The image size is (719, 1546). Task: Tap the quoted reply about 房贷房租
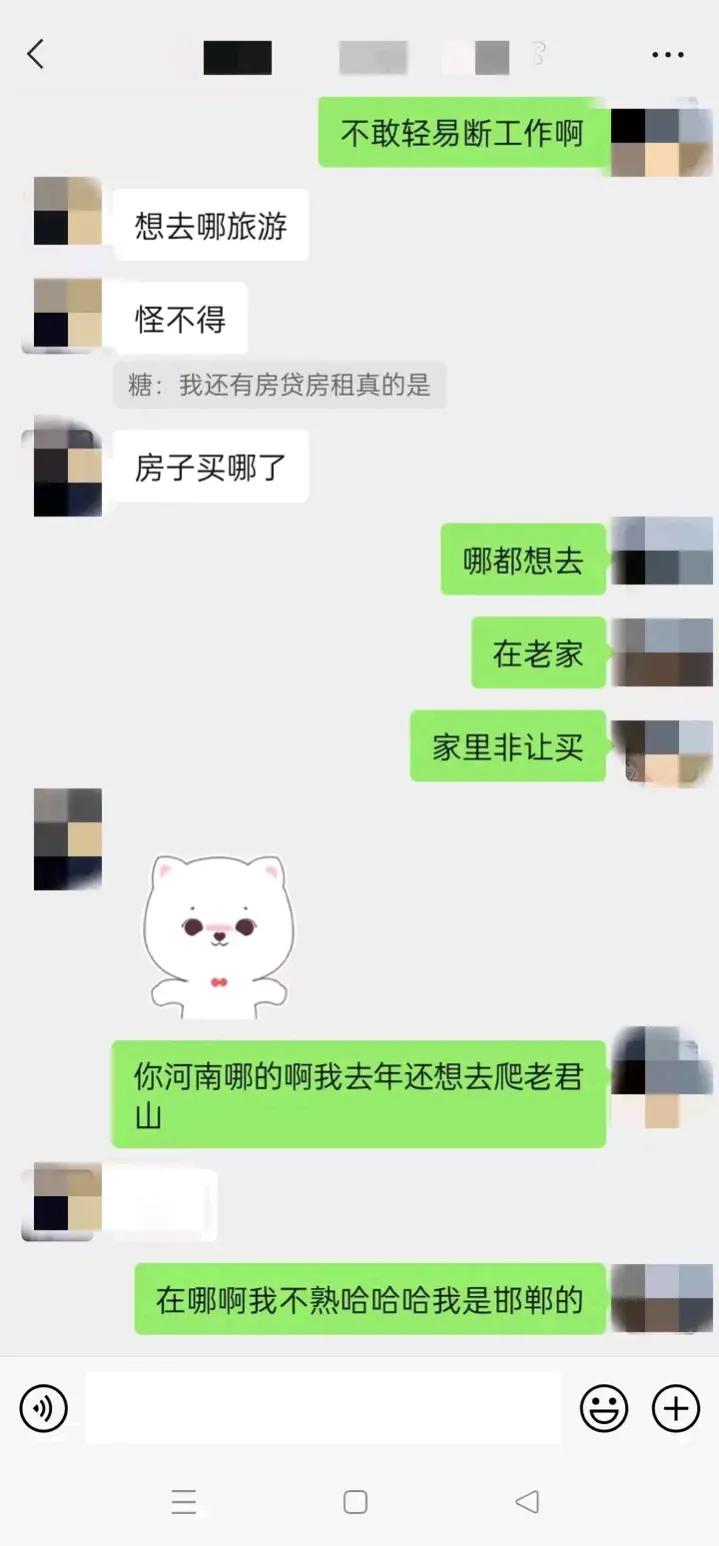tap(279, 385)
